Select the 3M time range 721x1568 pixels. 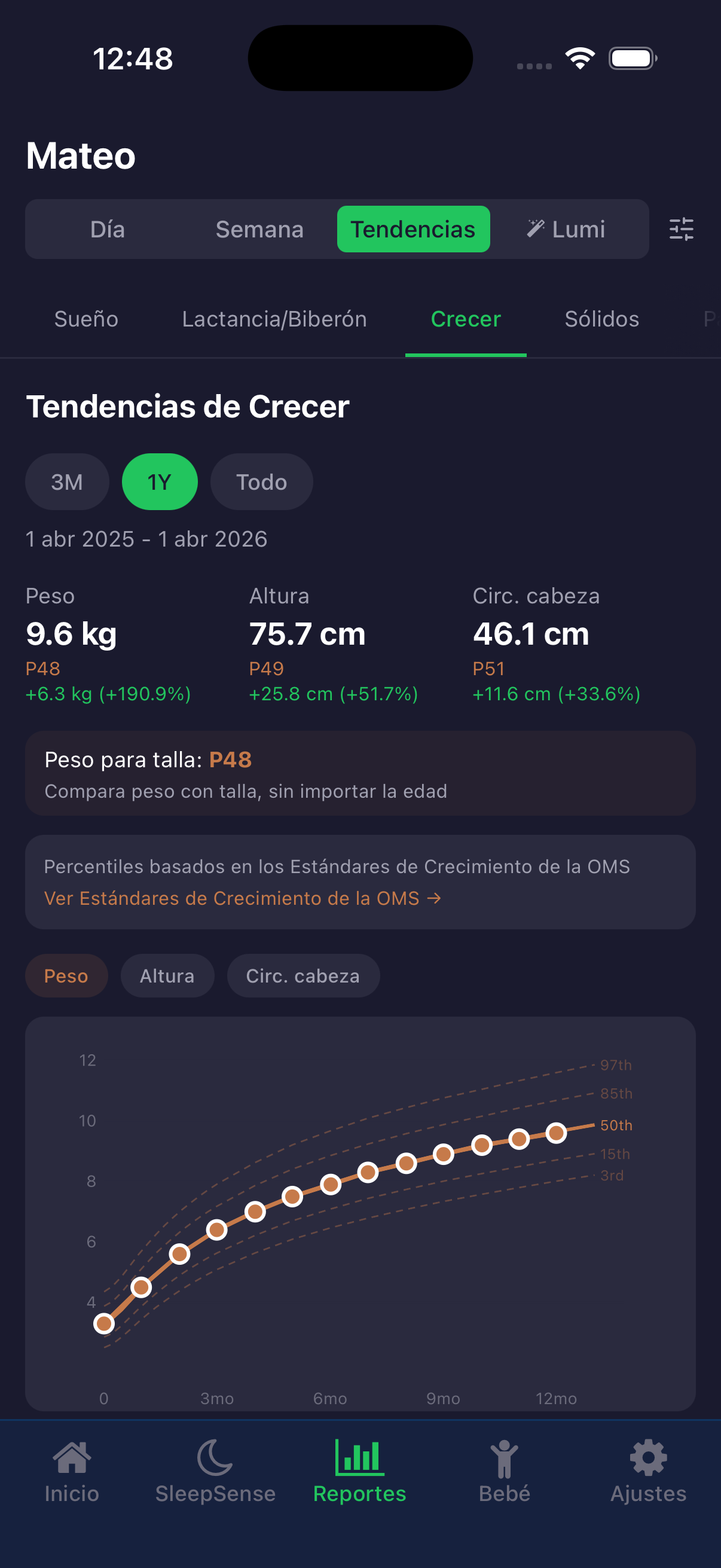(x=66, y=481)
